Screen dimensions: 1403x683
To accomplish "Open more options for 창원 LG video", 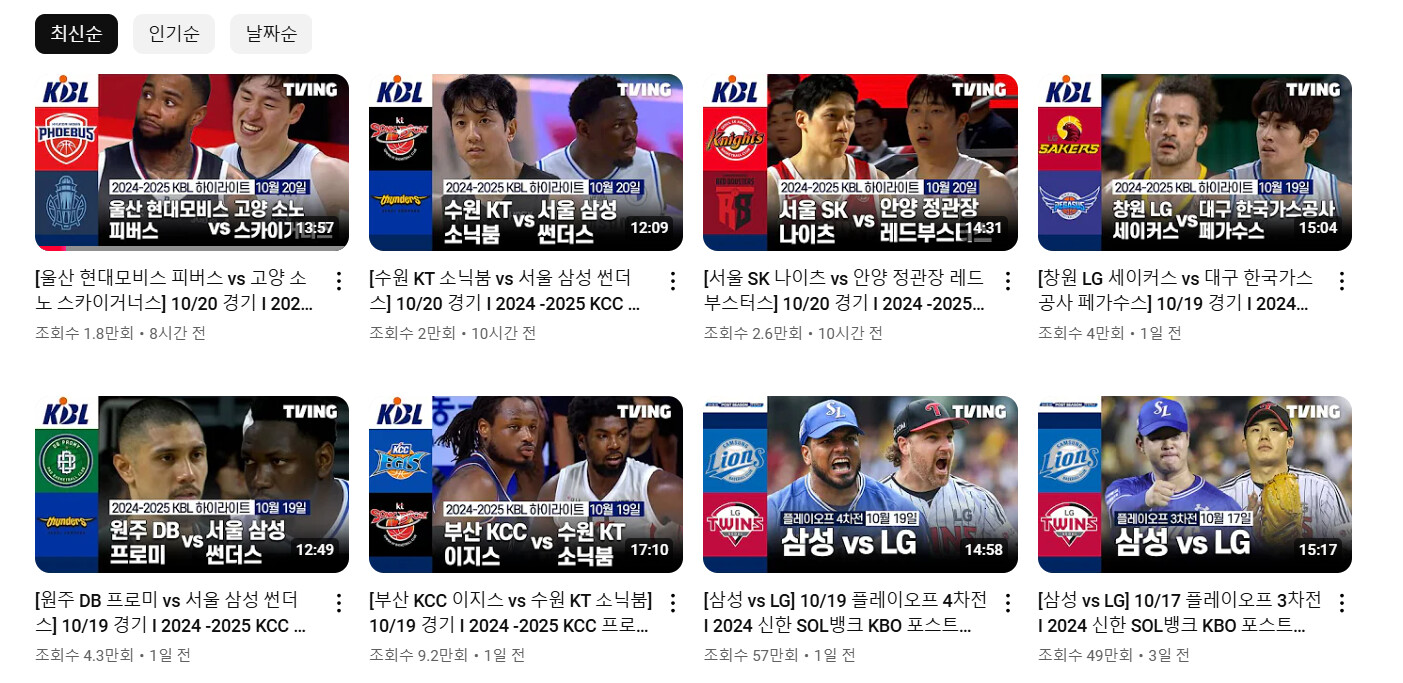I will tap(1342, 281).
